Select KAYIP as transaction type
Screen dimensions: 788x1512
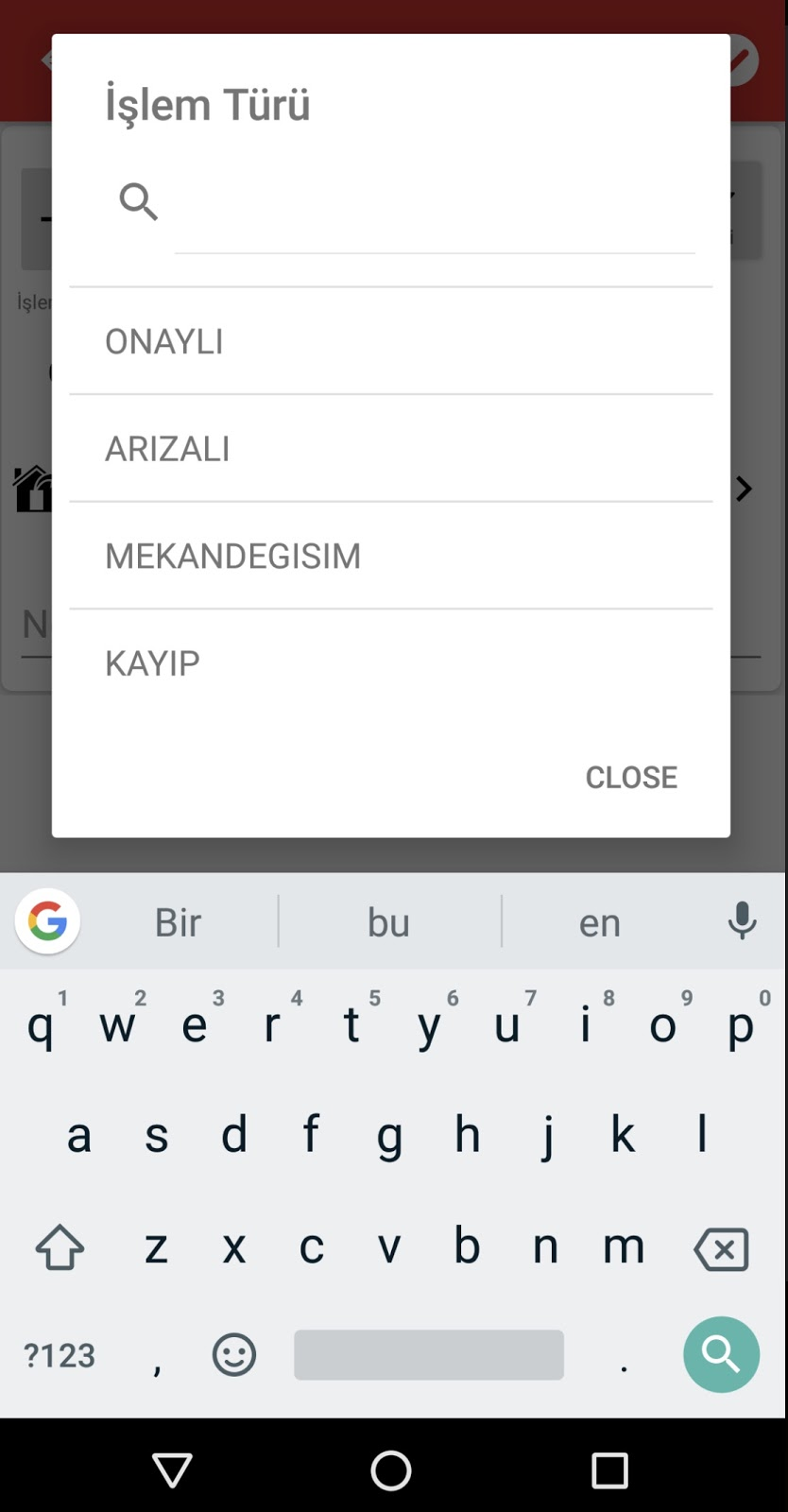click(x=390, y=662)
